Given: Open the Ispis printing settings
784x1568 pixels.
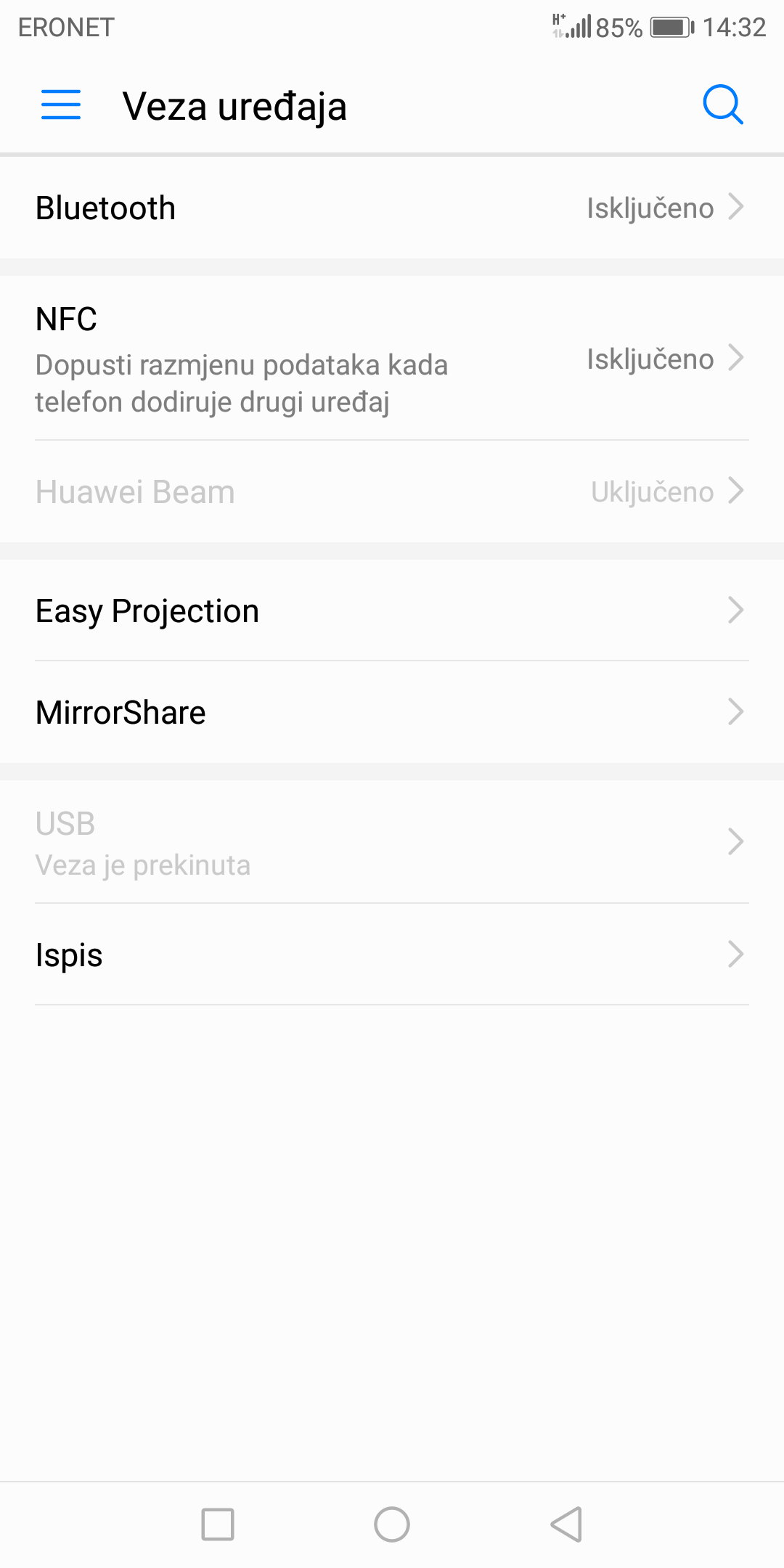Looking at the screenshot, I should [392, 955].
